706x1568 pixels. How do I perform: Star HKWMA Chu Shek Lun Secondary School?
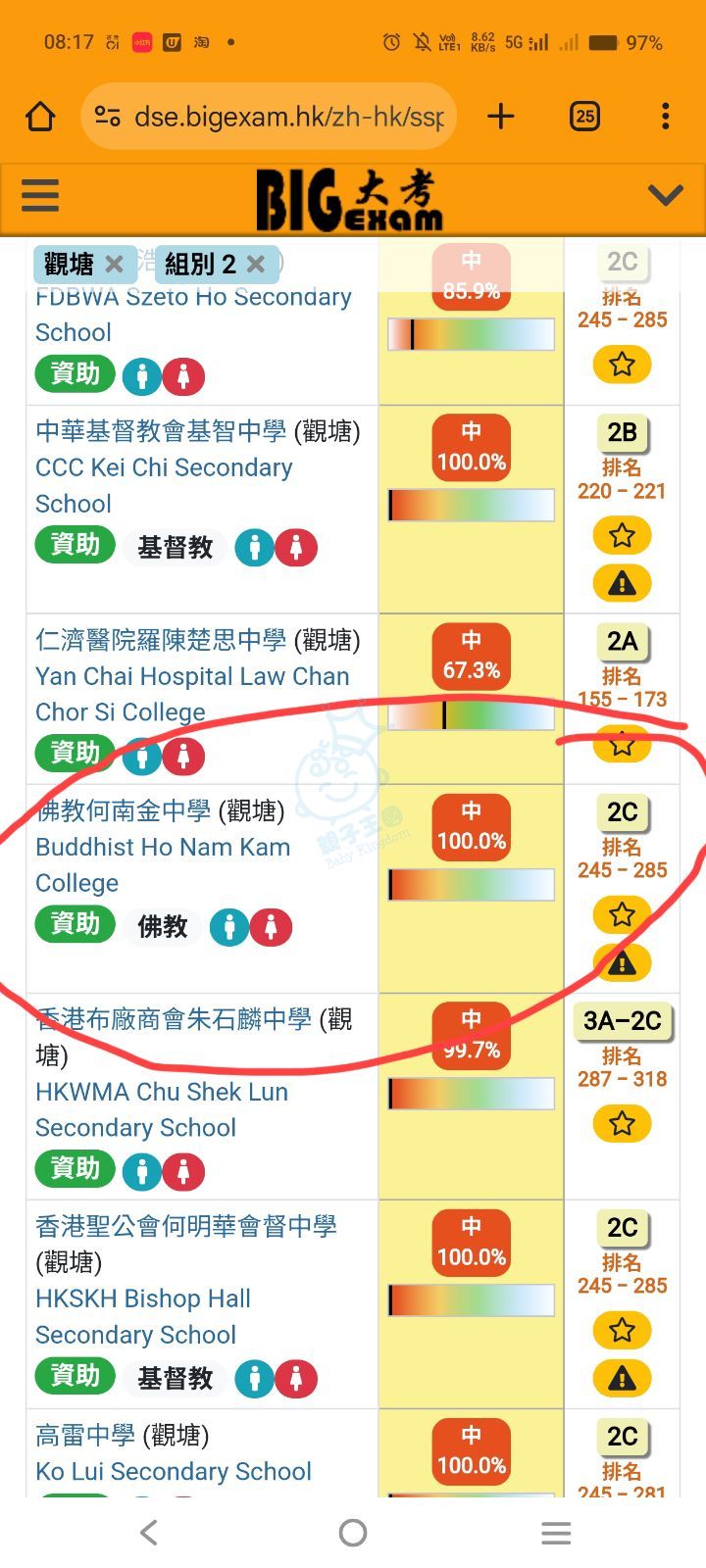click(x=622, y=1123)
